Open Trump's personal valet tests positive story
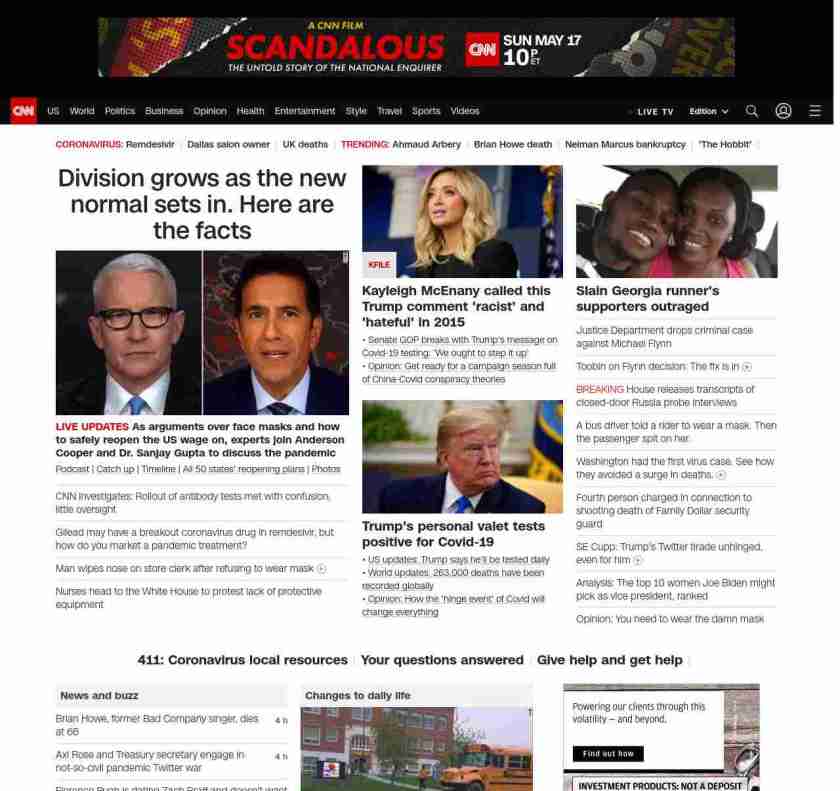Screen dimensions: 840x791 pyautogui.click(x=453, y=533)
